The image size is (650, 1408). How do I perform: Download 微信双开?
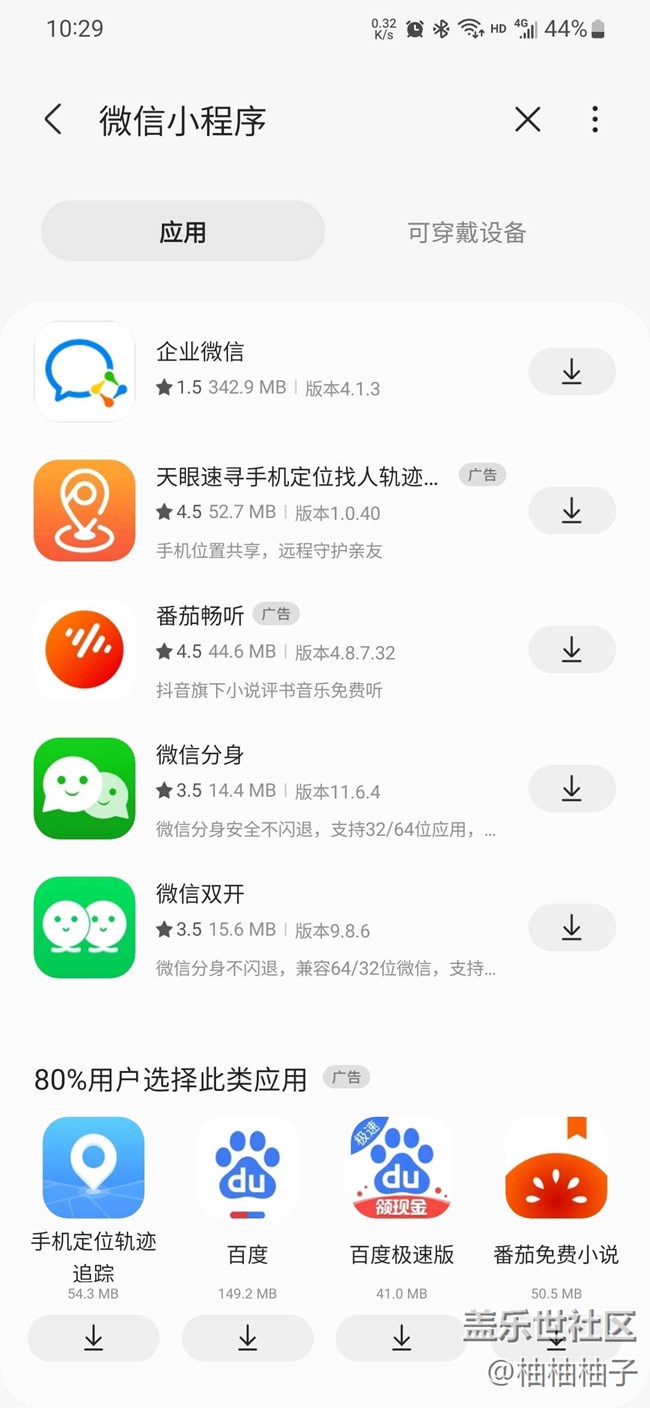(x=571, y=928)
